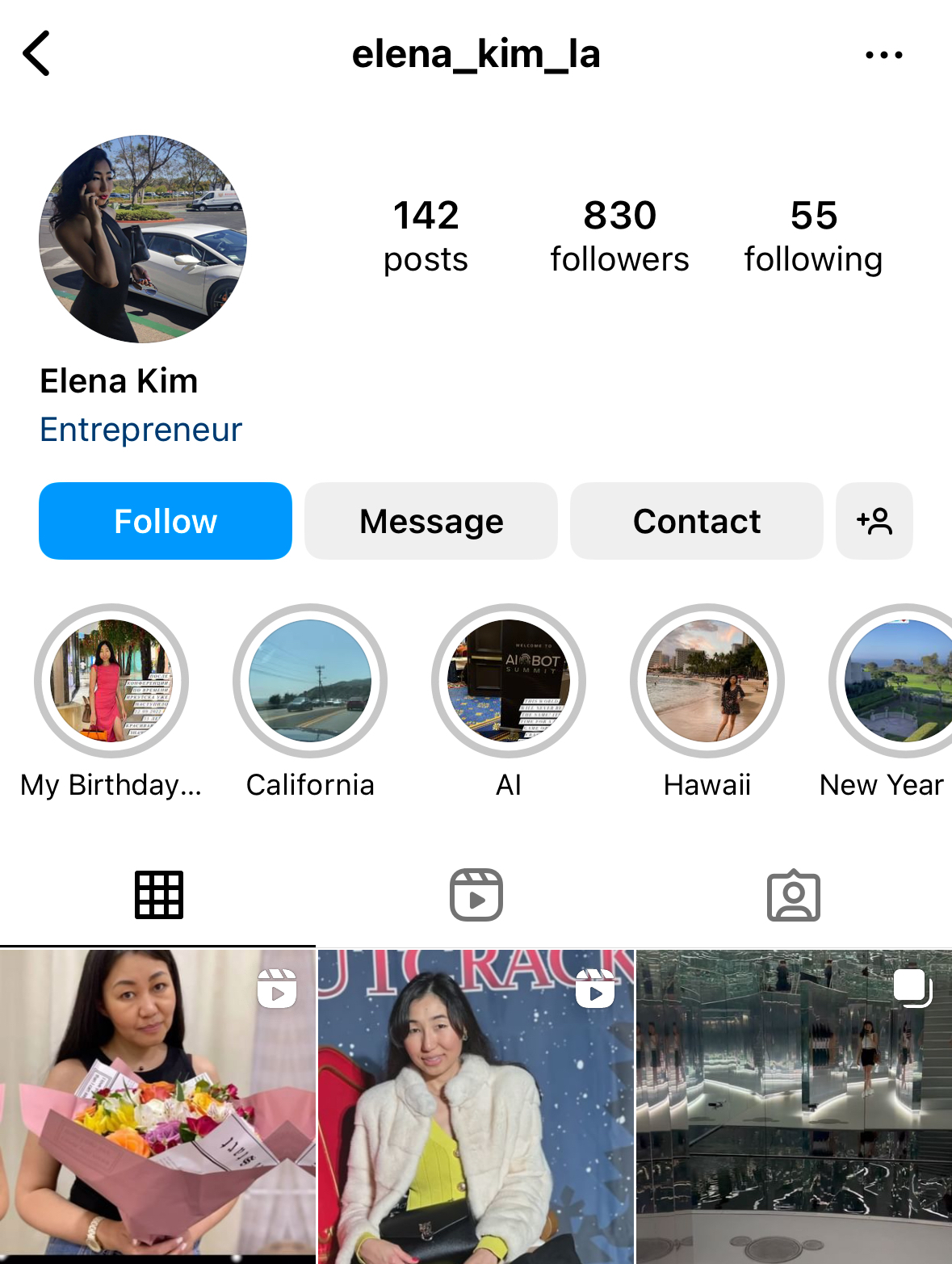Screen dimensions: 952x1264
Task: Go back using the back arrow
Action: coord(37,54)
